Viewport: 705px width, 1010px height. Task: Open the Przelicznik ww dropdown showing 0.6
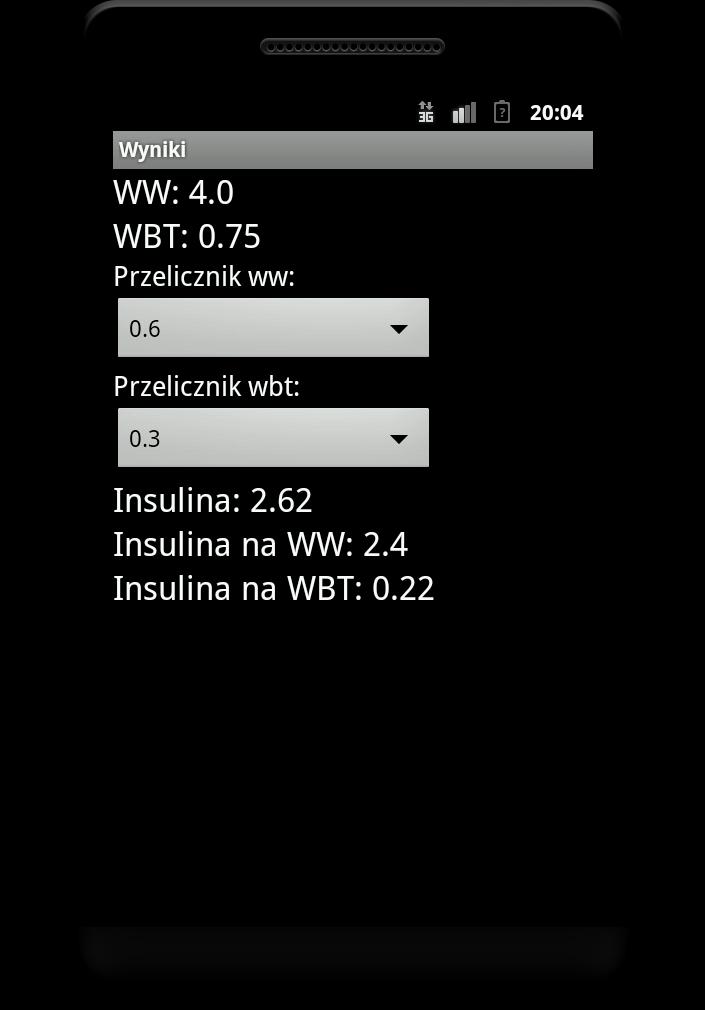click(273, 328)
